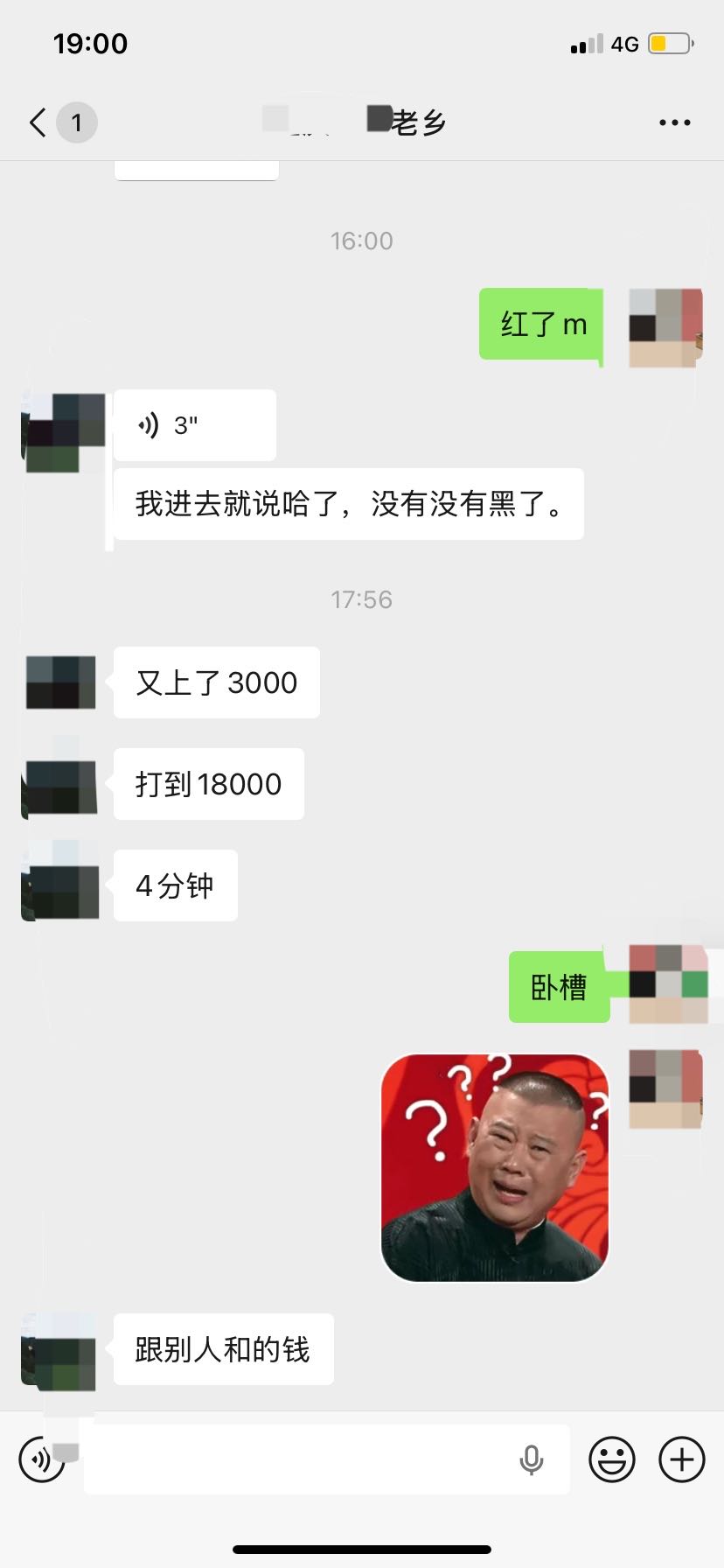The width and height of the screenshot is (724, 1568).
Task: Tap the battery indicator
Action: pyautogui.click(x=669, y=42)
